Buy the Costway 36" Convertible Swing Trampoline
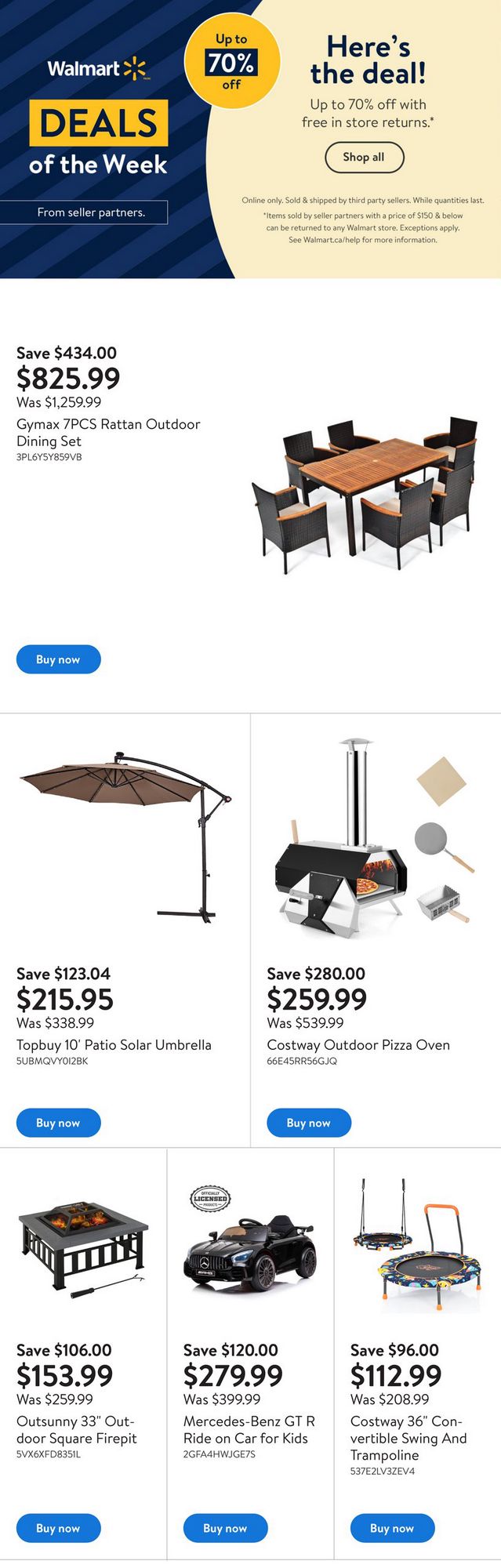Screen dimensions: 501x1568 point(392,1528)
